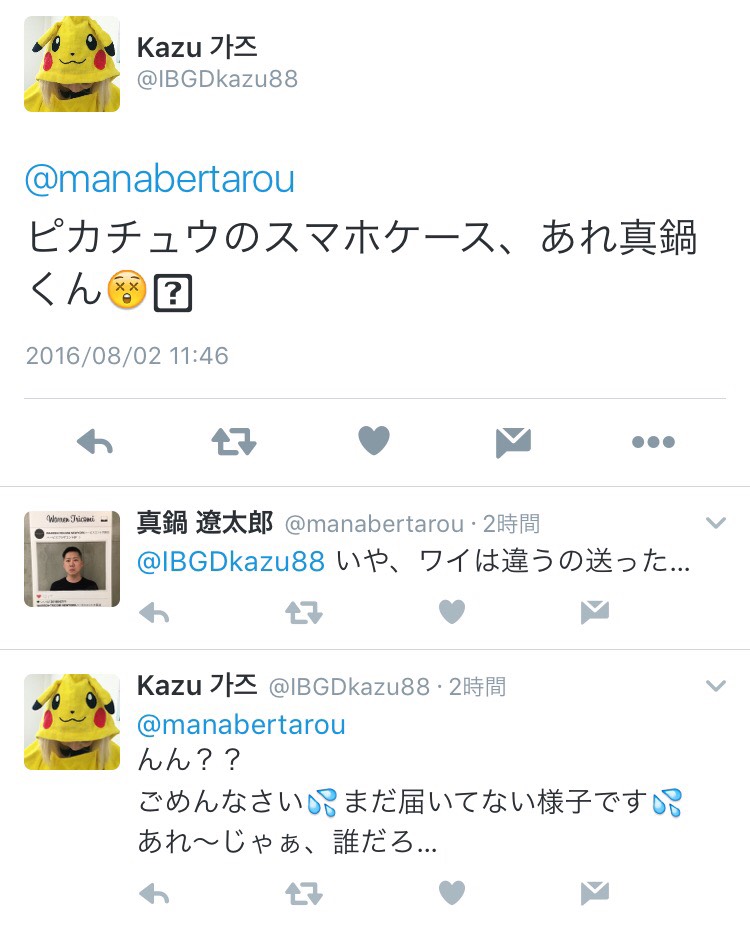750x926 pixels.
Task: Like the main tweet by Kazu
Action: (374, 441)
